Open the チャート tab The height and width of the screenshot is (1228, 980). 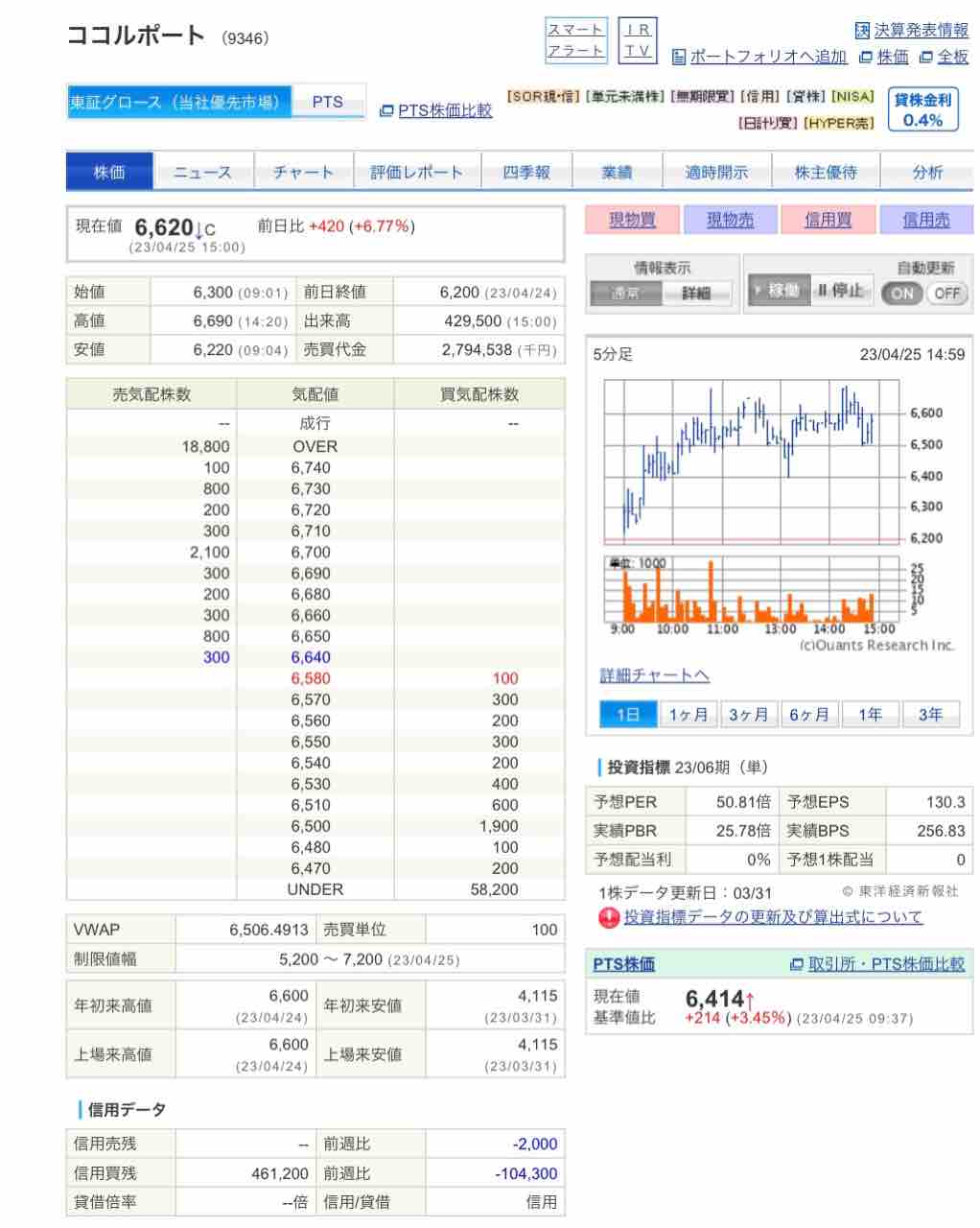coord(303,173)
